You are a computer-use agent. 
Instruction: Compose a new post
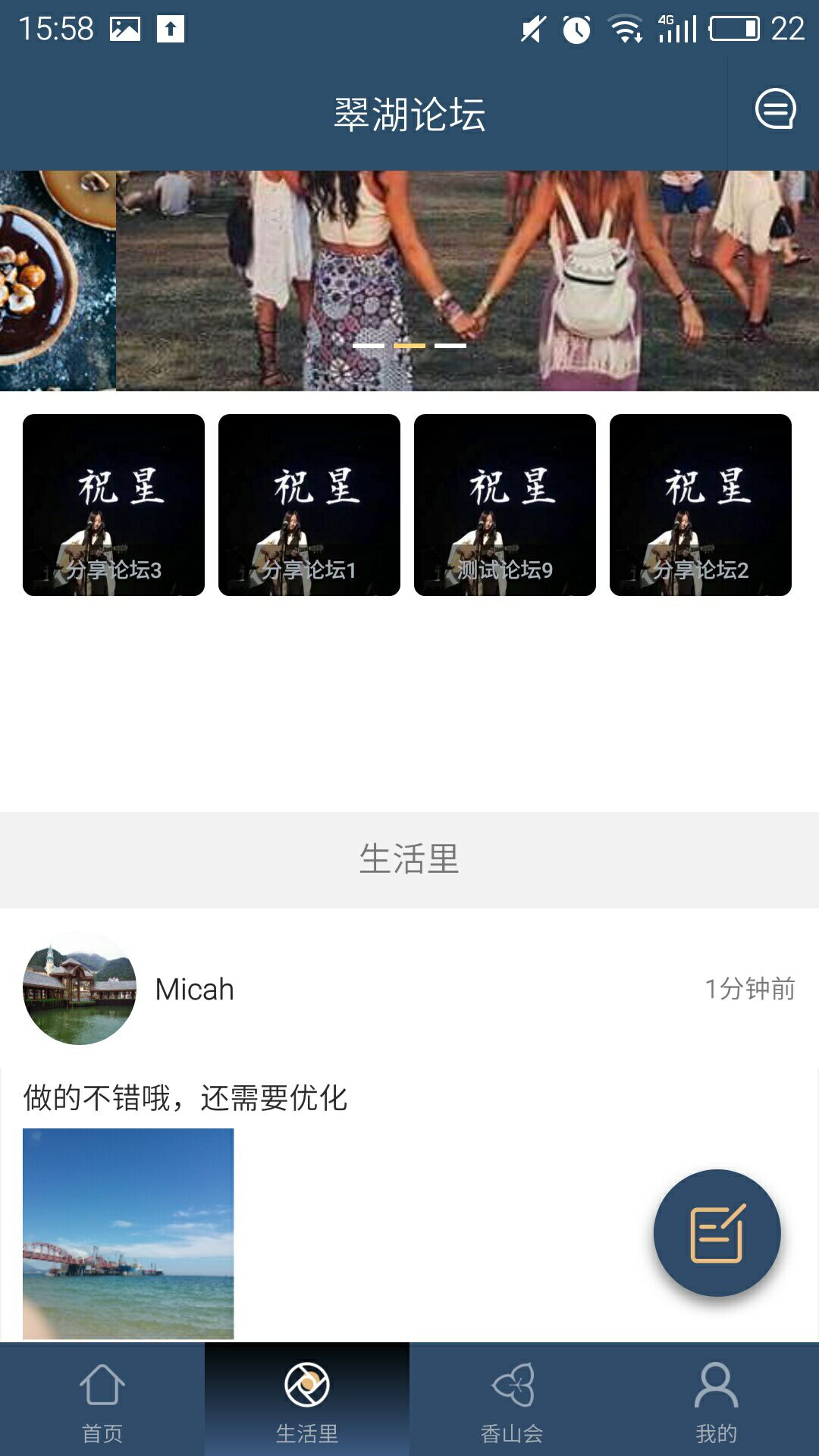click(x=717, y=1233)
